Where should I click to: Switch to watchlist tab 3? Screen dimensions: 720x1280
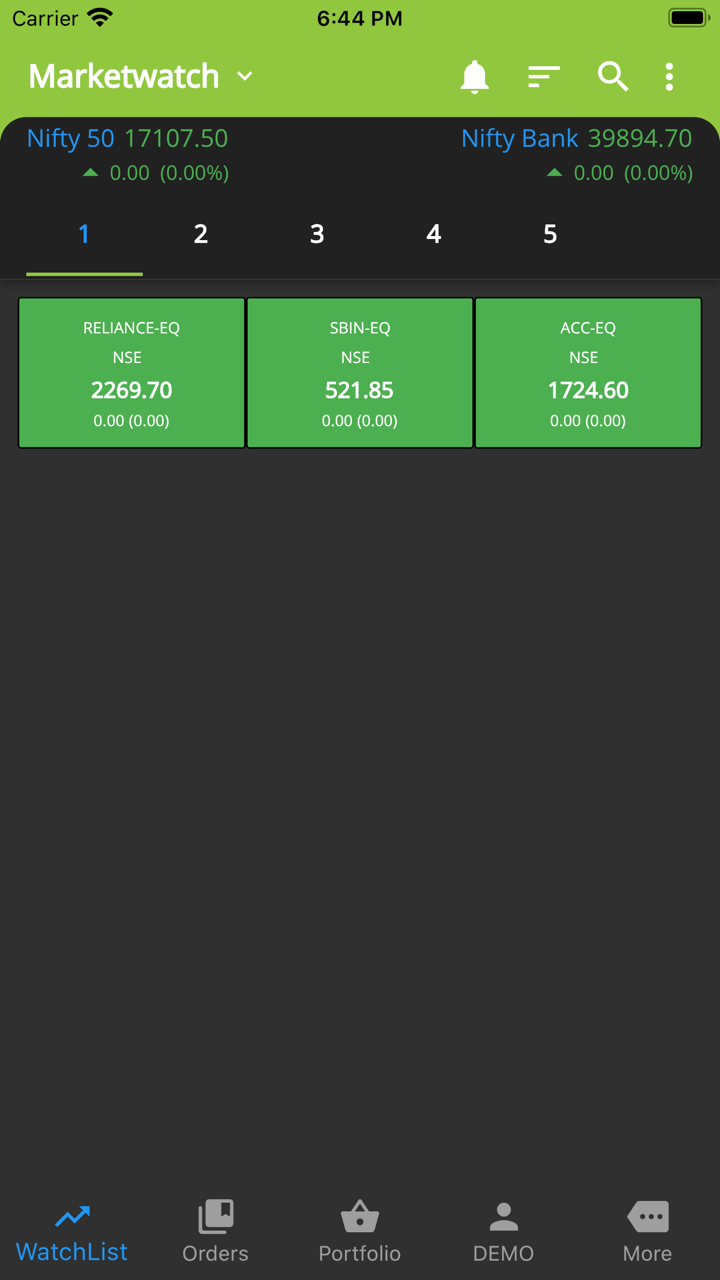(x=317, y=235)
